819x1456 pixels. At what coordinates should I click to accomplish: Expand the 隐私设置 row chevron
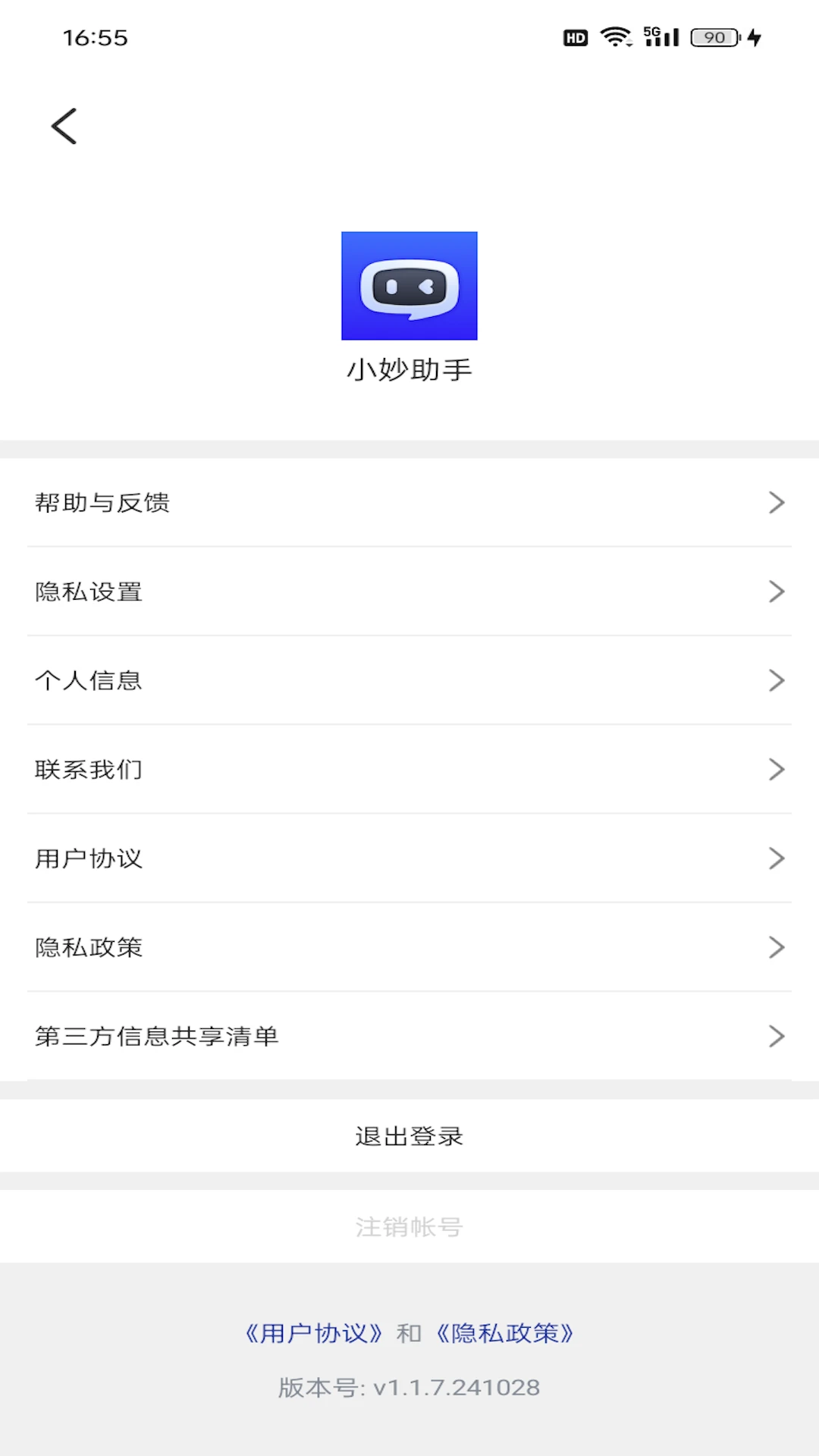(x=777, y=591)
